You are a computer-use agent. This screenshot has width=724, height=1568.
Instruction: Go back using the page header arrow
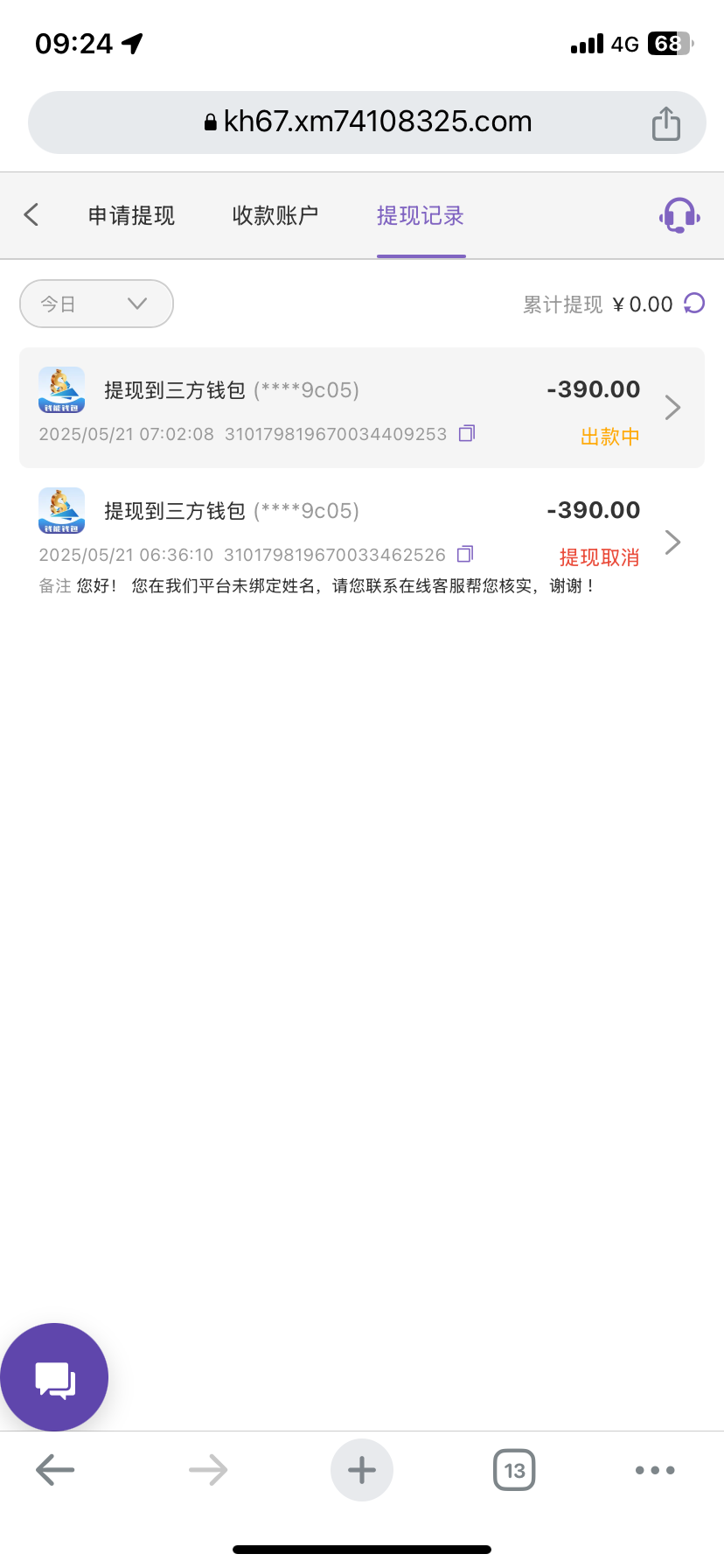(31, 215)
